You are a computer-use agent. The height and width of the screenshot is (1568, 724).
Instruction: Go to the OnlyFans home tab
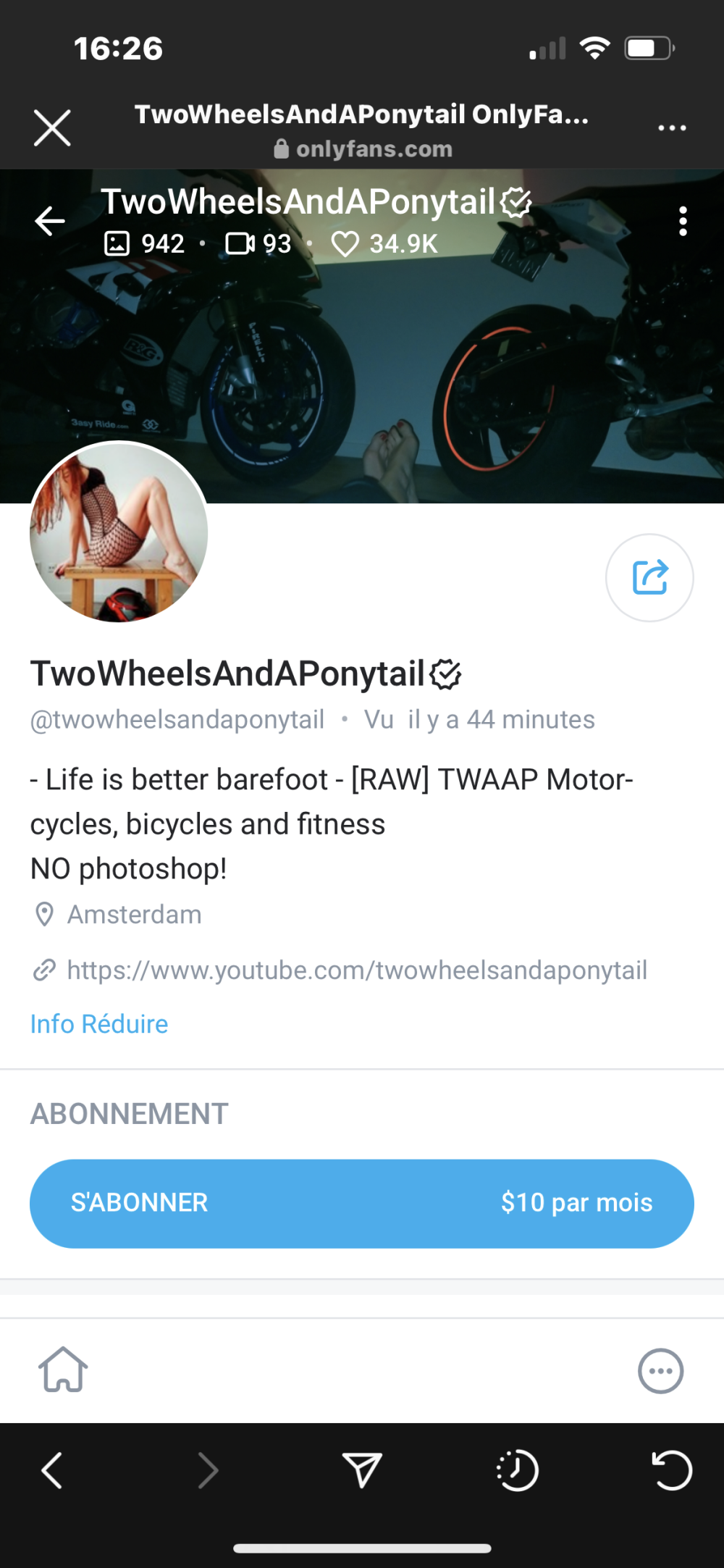[x=63, y=1370]
